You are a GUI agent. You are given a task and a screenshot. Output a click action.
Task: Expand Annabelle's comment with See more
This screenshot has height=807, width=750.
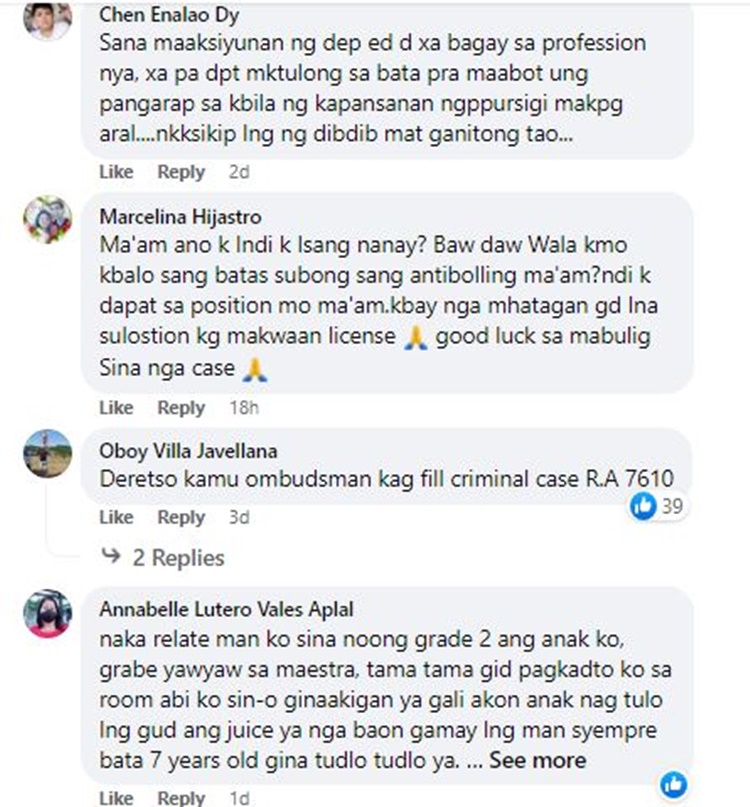pyautogui.click(x=537, y=761)
